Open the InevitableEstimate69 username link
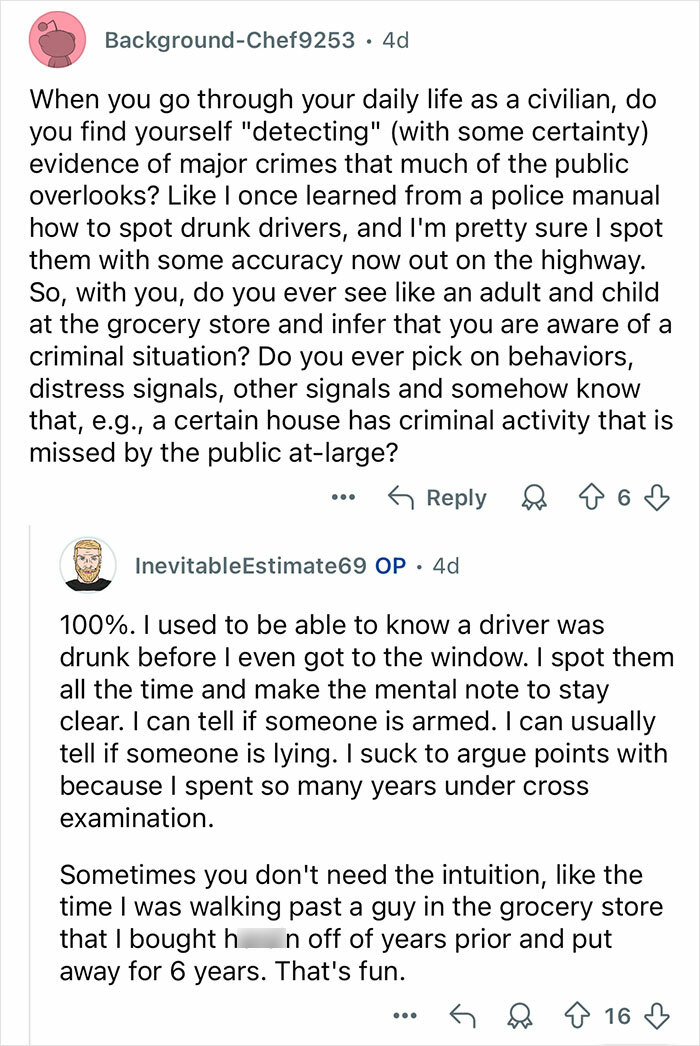Image resolution: width=700 pixels, height=1046 pixels. point(250,566)
